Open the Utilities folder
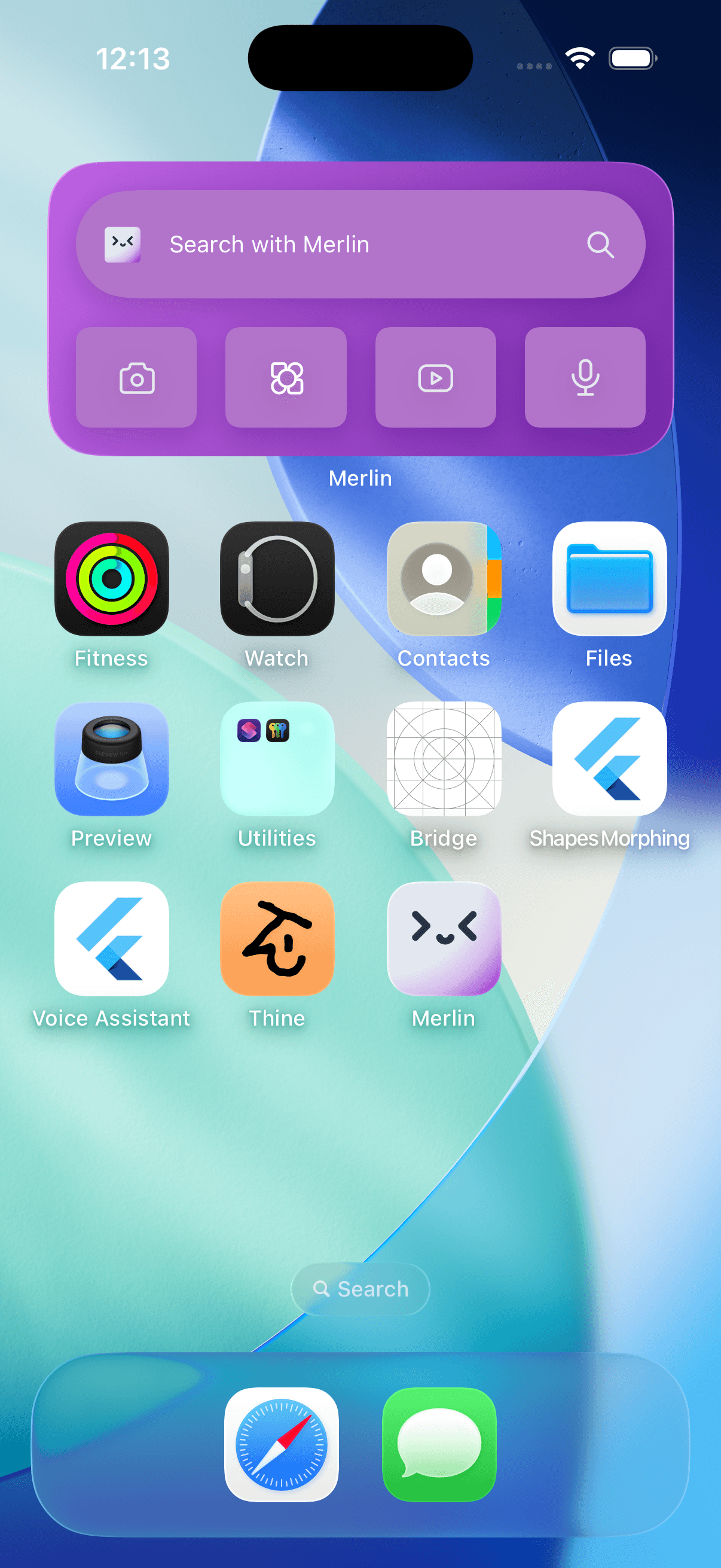721x1568 pixels. pyautogui.click(x=277, y=759)
